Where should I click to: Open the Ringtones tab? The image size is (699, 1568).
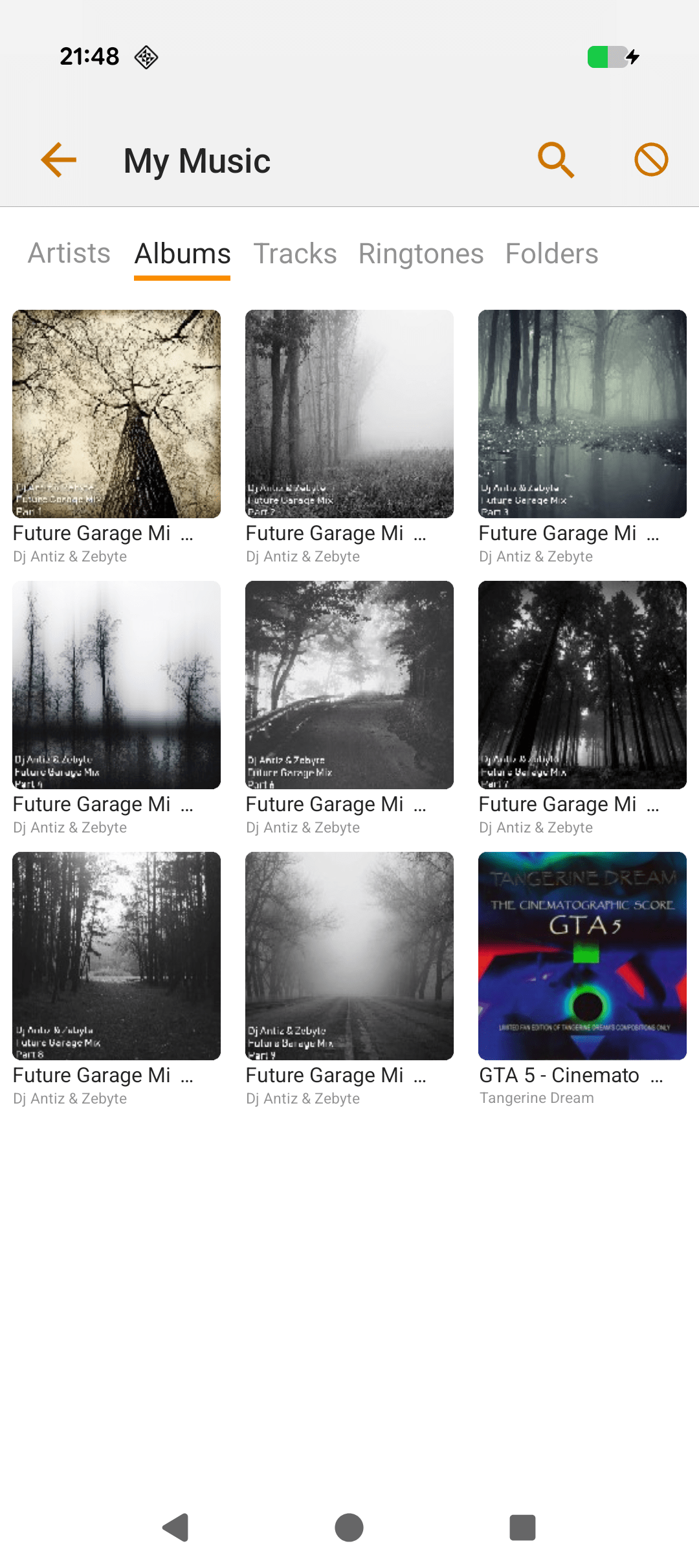pos(421,254)
